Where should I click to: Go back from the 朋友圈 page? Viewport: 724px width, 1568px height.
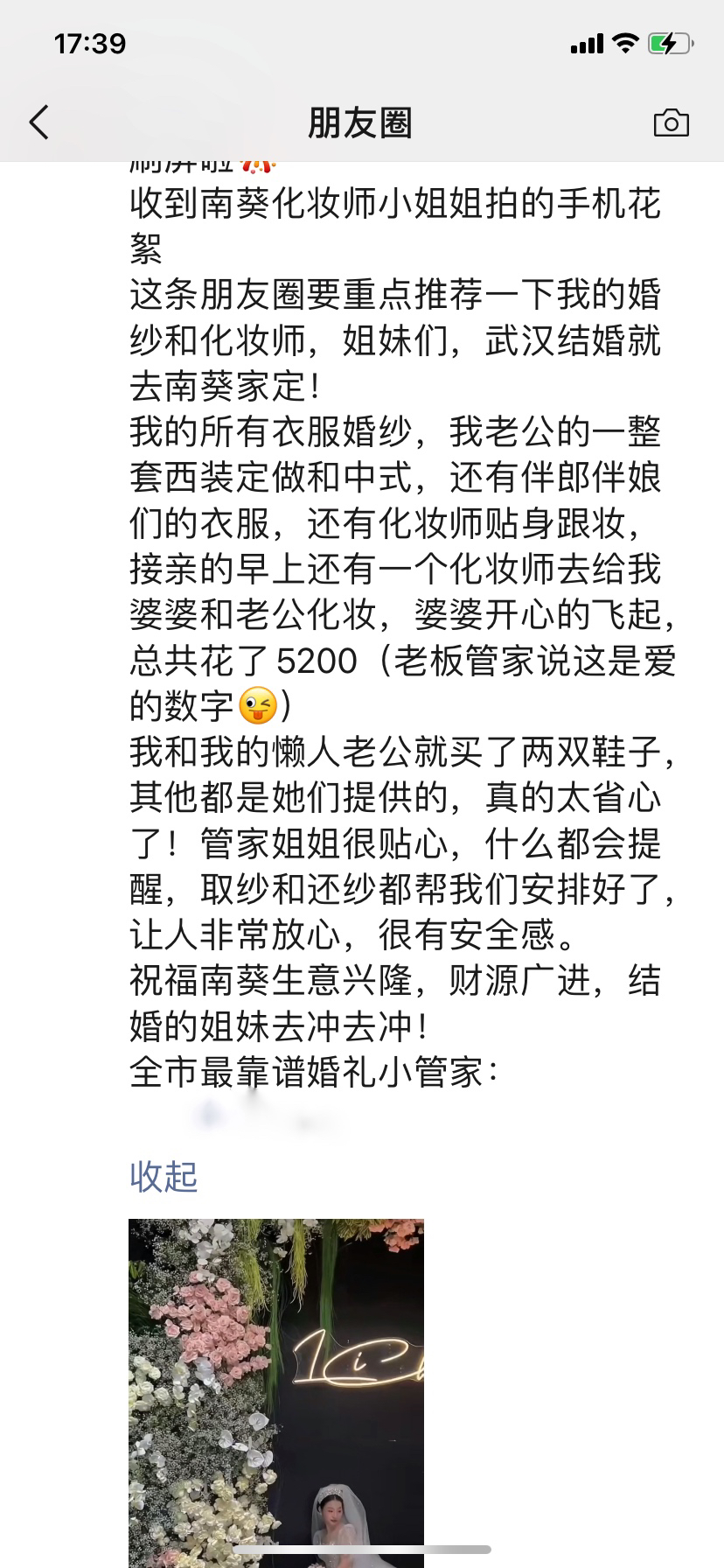[x=39, y=123]
